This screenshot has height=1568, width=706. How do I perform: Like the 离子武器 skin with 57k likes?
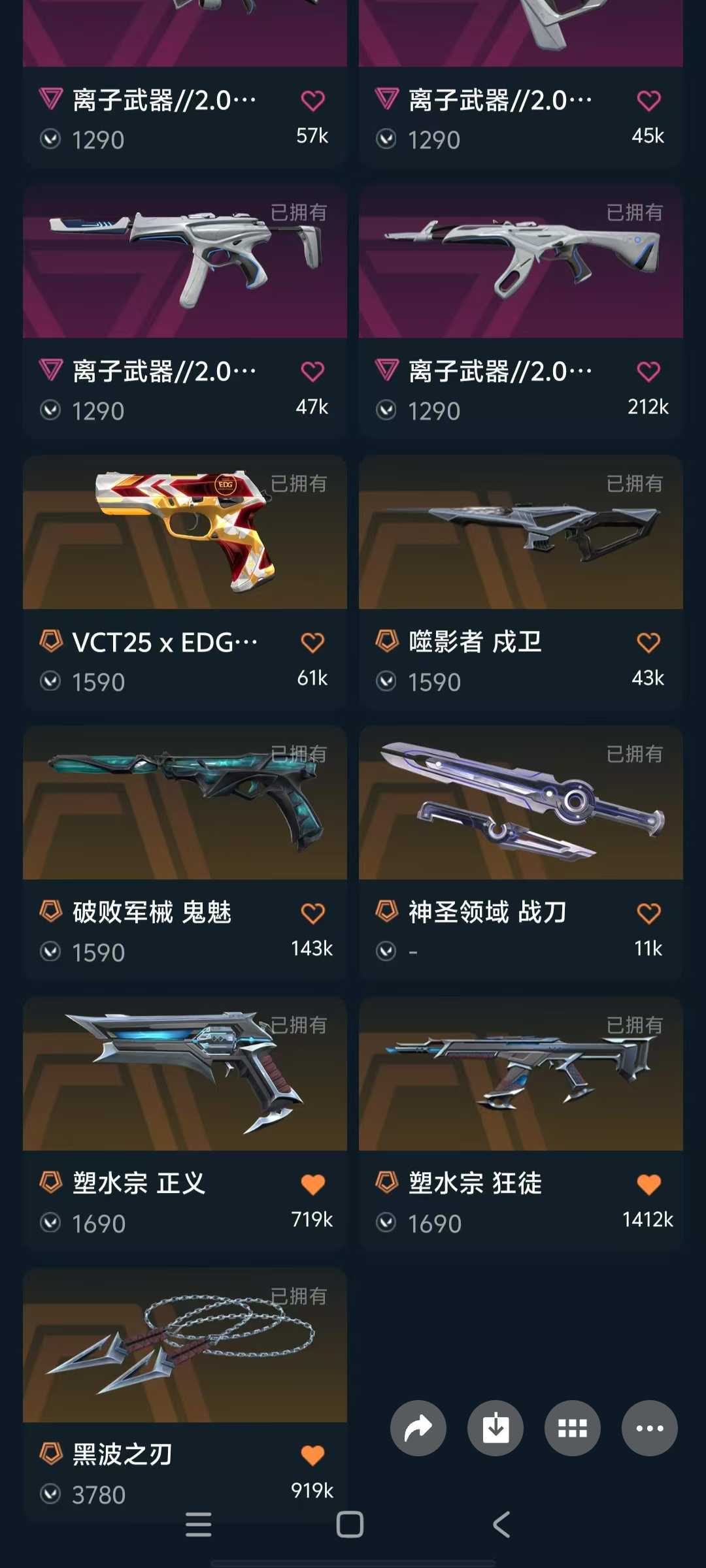pos(313,101)
